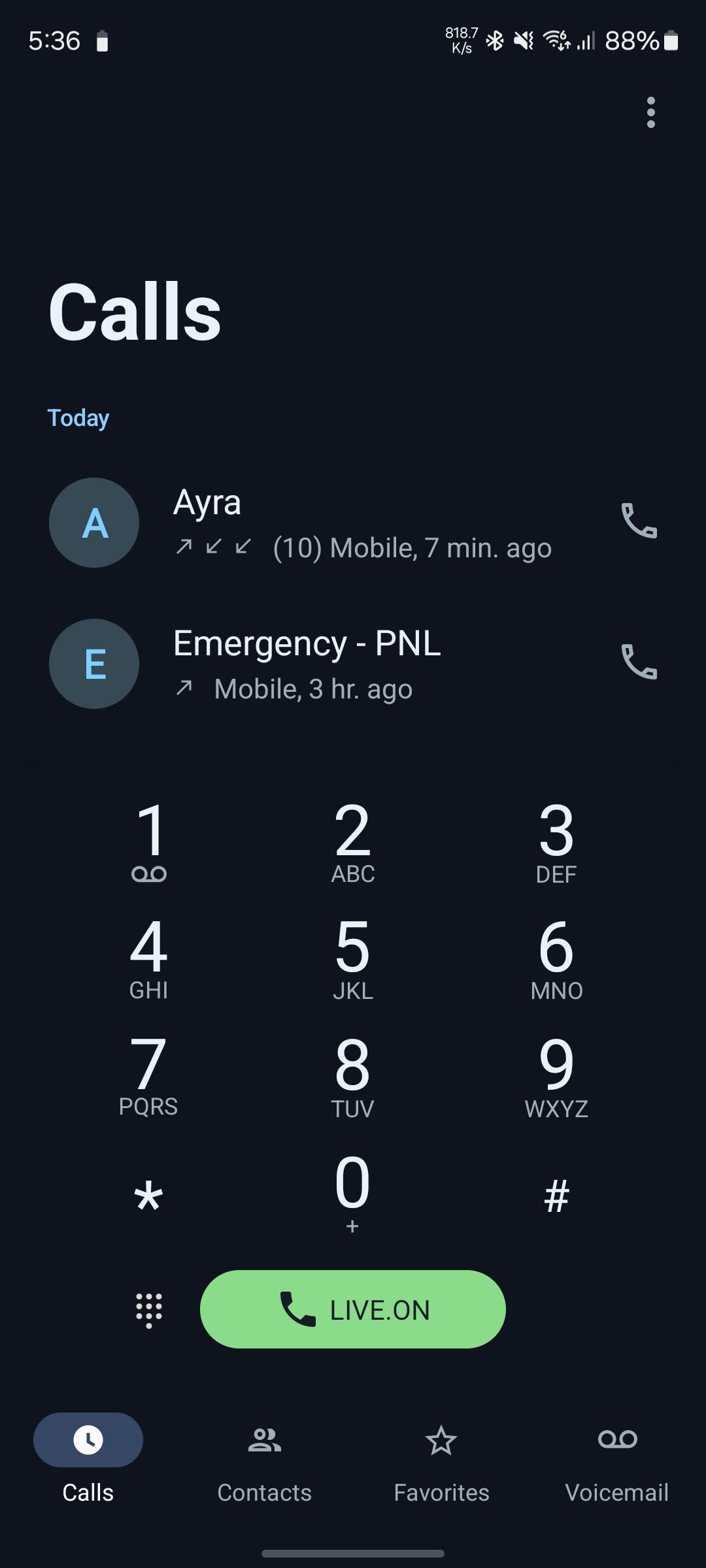Tap the star key

[x=149, y=1196]
